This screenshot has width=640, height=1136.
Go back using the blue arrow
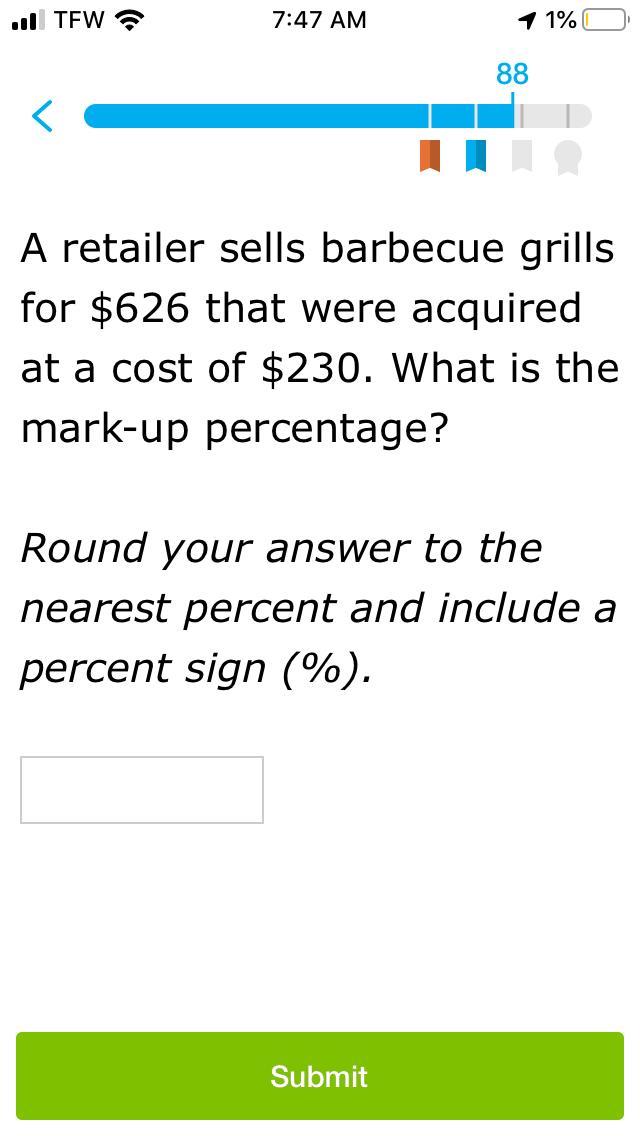click(42, 116)
